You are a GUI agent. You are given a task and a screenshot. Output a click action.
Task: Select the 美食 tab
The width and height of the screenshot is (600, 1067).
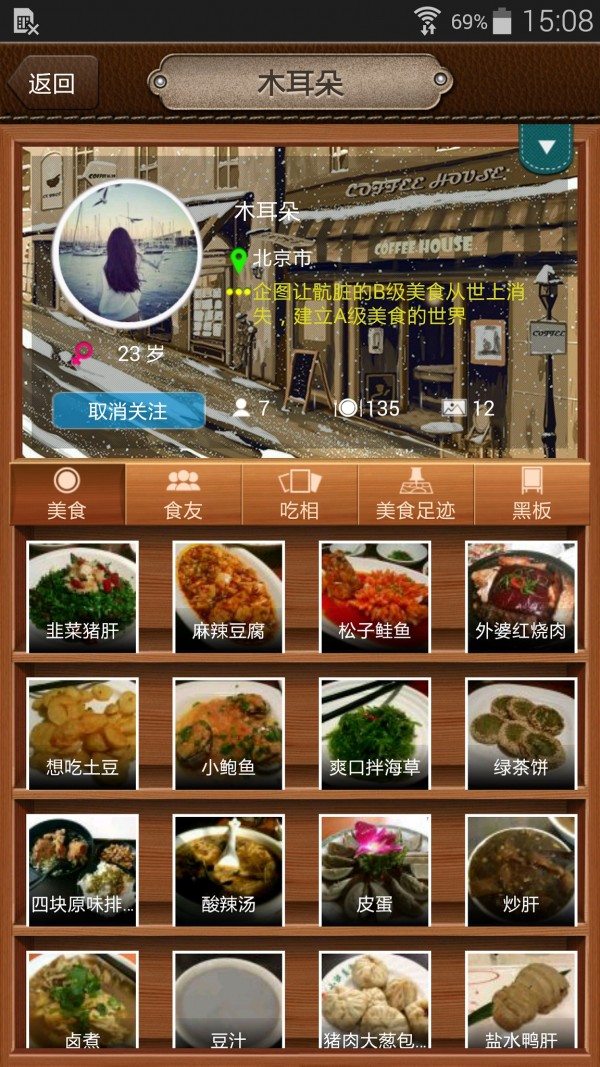67,495
